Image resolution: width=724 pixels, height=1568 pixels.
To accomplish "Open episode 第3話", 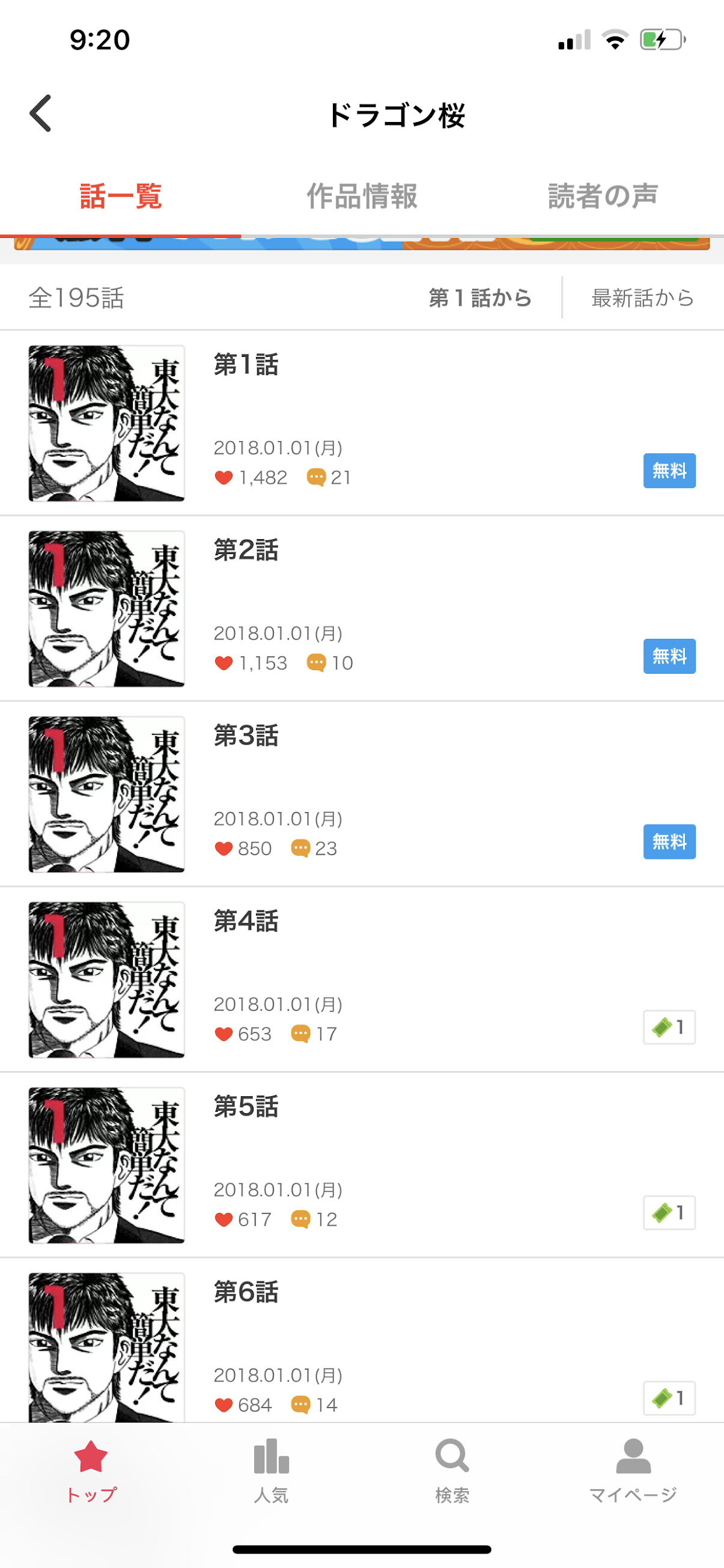I will point(362,795).
